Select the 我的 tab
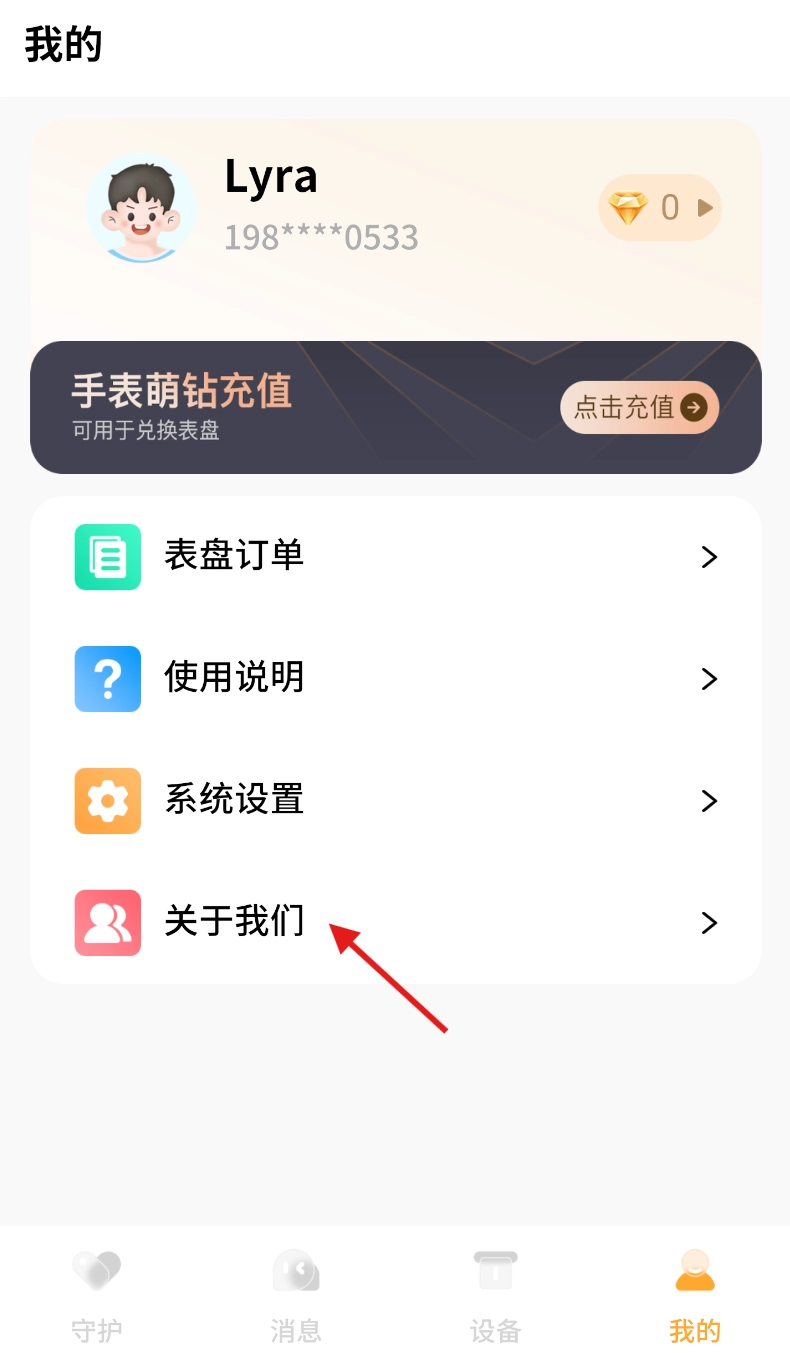Viewport: 790px width, 1353px height. coord(694,1296)
